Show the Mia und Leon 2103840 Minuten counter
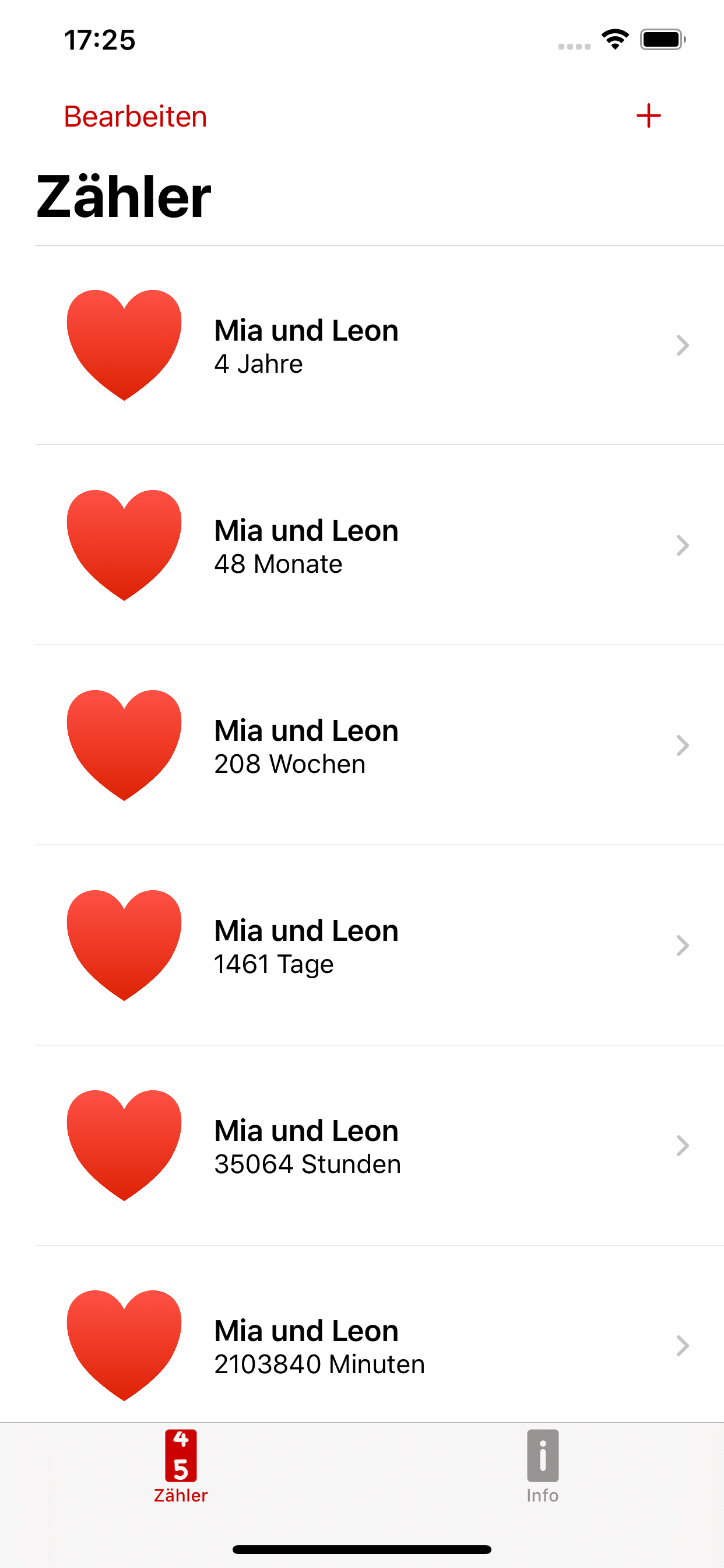Screen dimensions: 724x1568 tap(365, 1345)
